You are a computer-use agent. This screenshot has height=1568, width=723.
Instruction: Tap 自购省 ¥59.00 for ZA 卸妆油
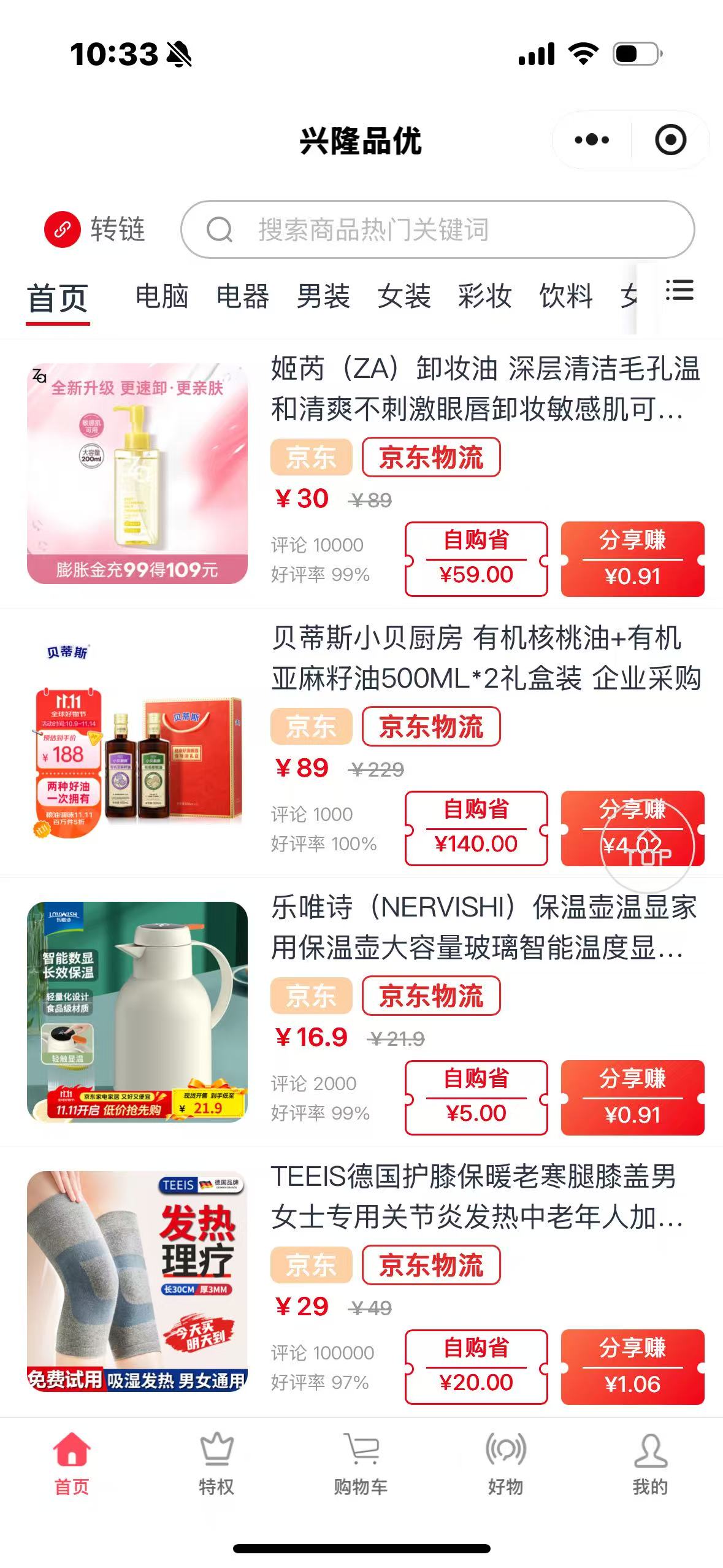pyautogui.click(x=476, y=559)
